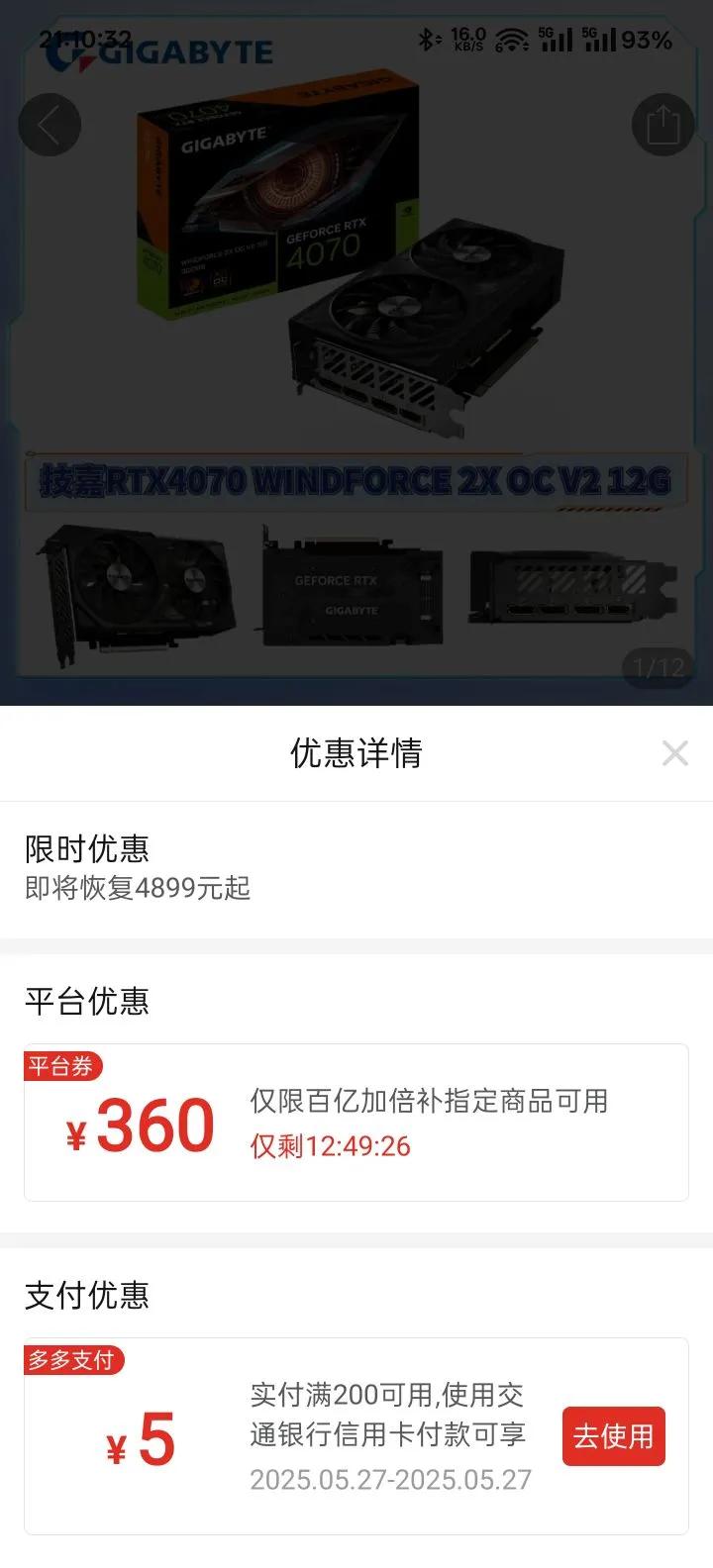The height and width of the screenshot is (1568, 713).
Task: Close the 优惠详情 discount sheet
Action: [675, 754]
